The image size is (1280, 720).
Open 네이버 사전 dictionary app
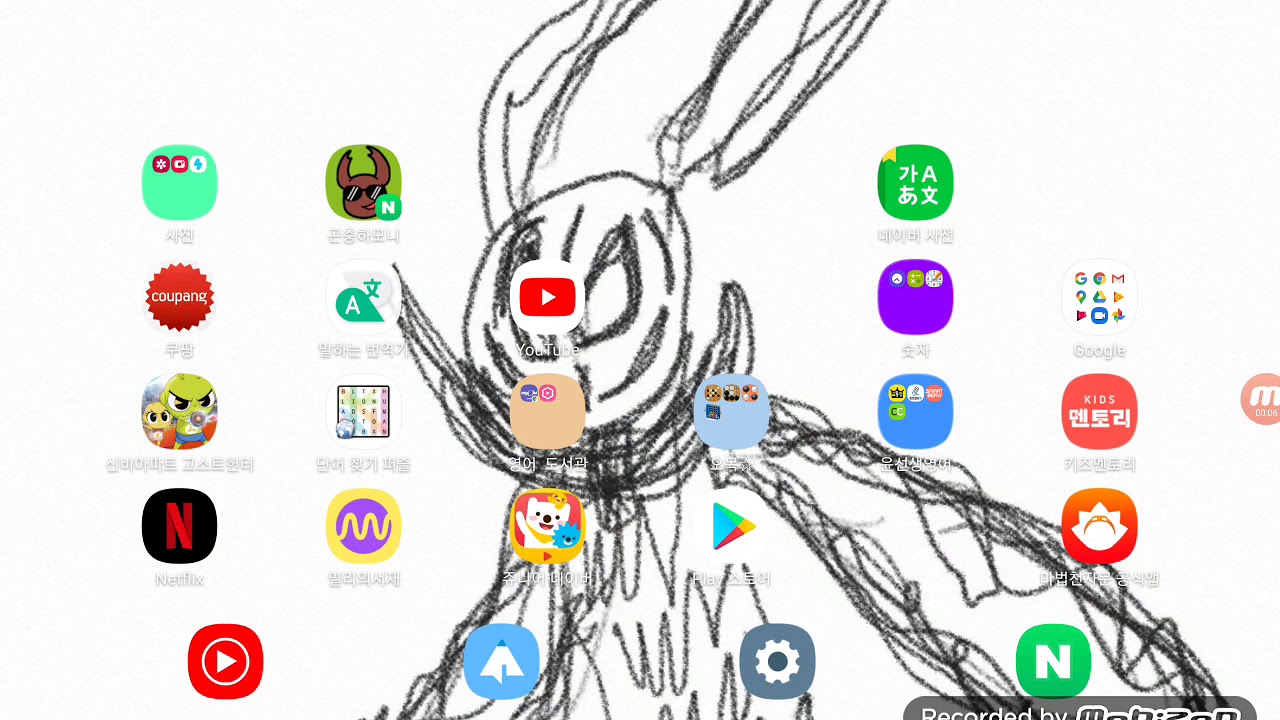coord(915,183)
